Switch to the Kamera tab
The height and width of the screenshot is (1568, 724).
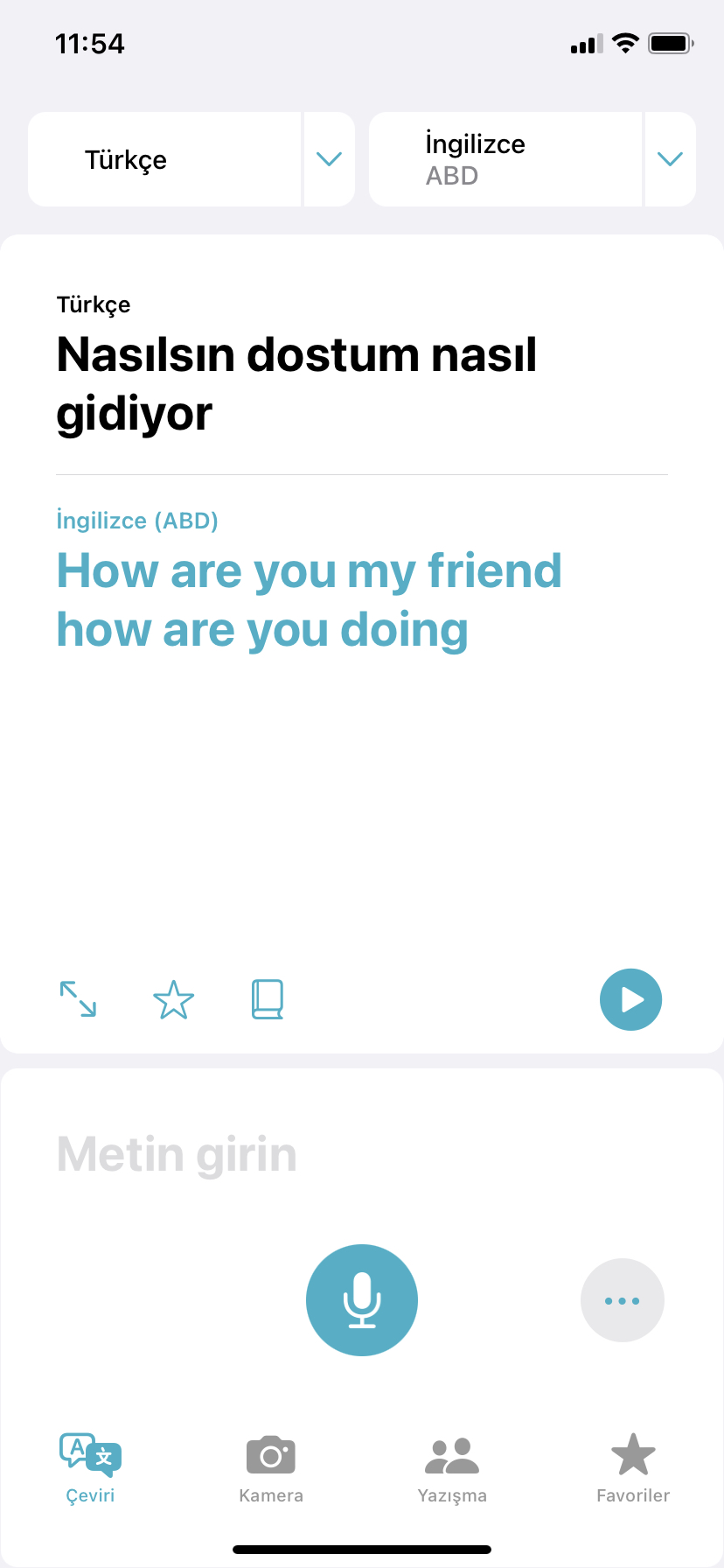pos(271,1468)
